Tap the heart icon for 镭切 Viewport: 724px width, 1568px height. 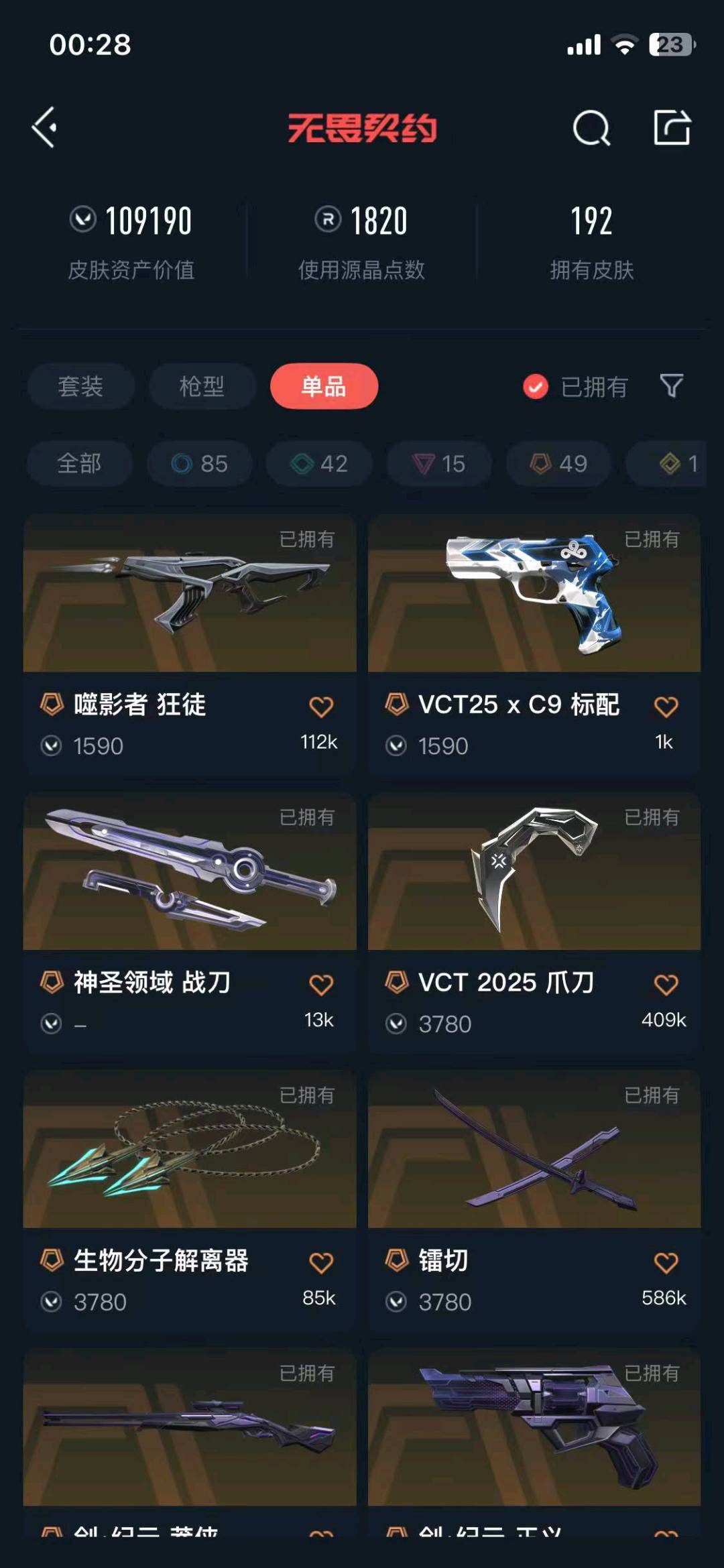tap(666, 1262)
